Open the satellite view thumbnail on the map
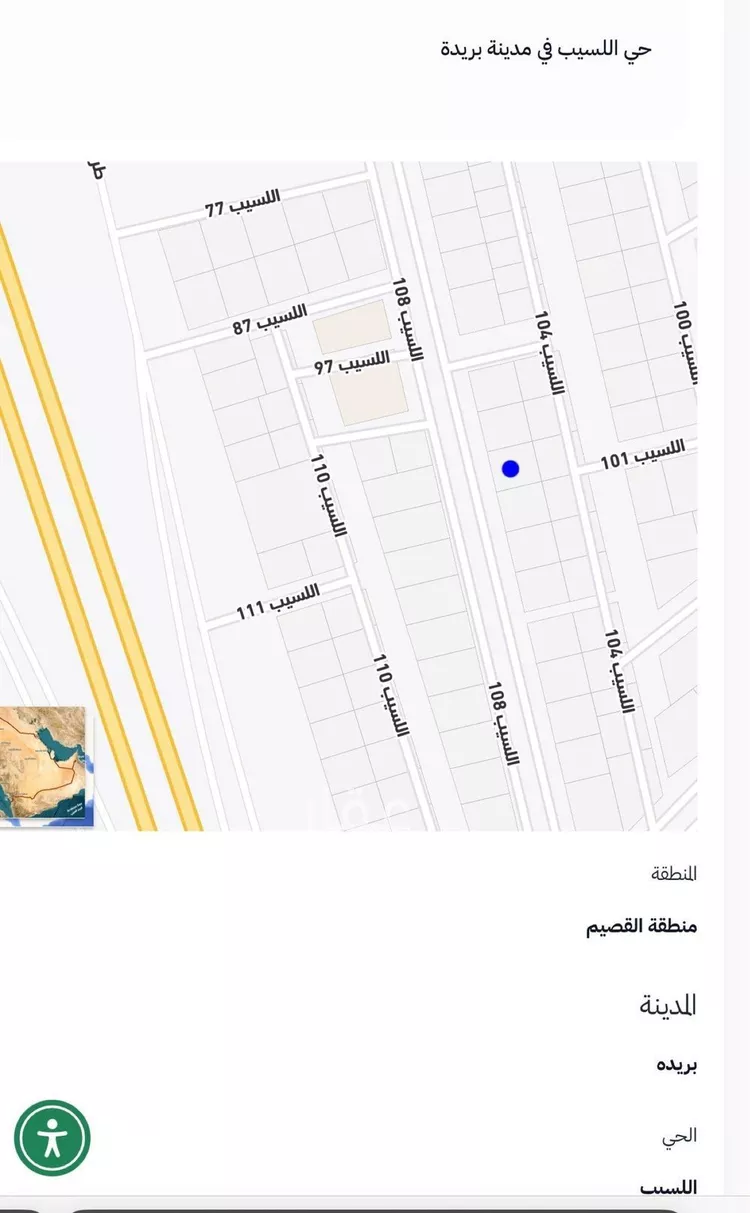This screenshot has height=1213, width=750. click(x=43, y=765)
